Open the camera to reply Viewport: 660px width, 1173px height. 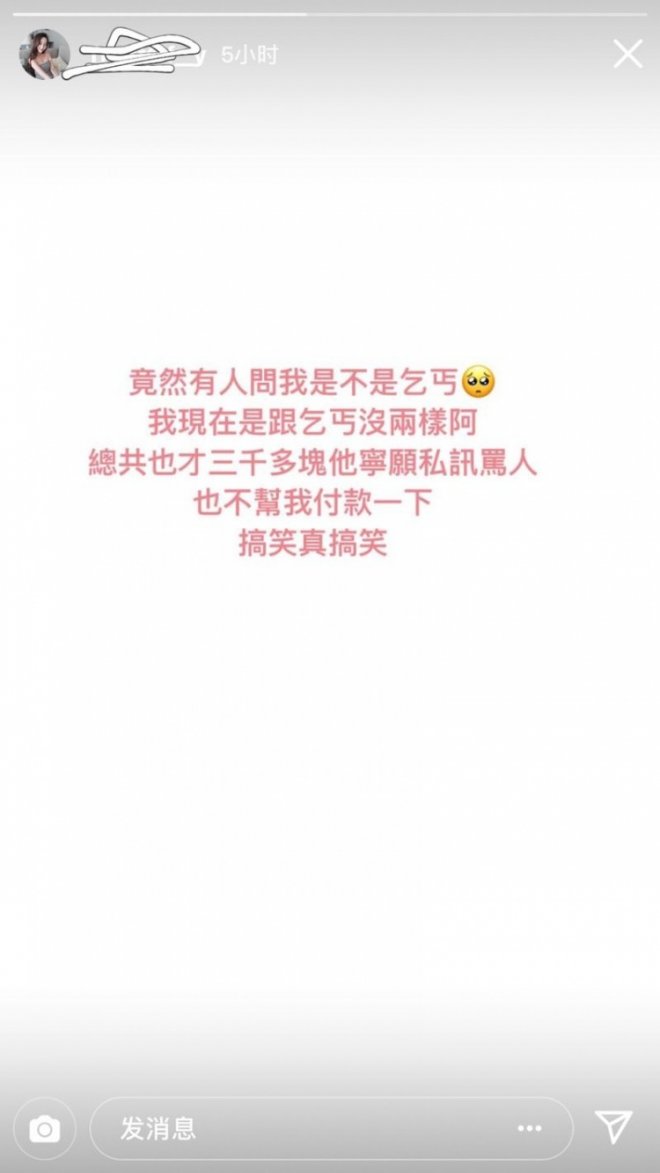44,1129
